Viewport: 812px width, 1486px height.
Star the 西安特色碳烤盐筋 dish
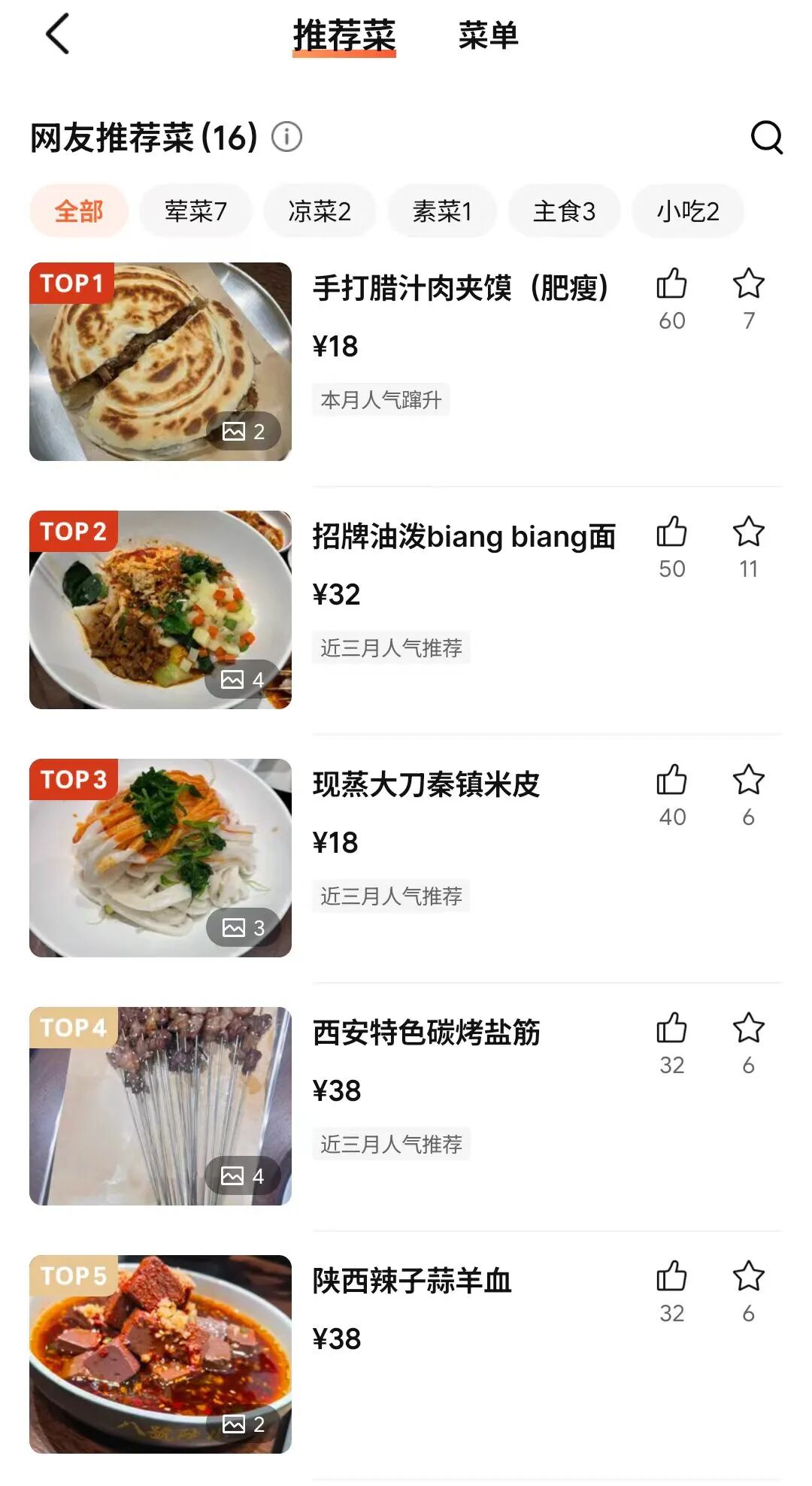pos(748,1029)
